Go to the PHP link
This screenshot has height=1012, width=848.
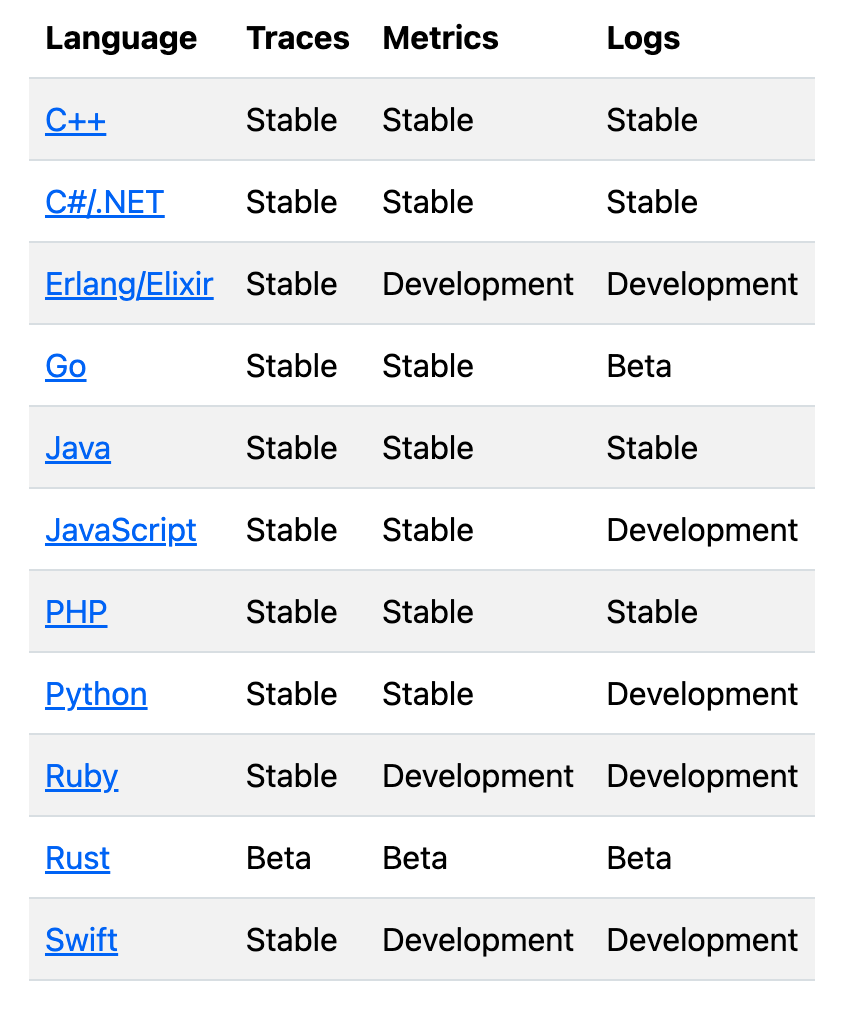coord(76,612)
